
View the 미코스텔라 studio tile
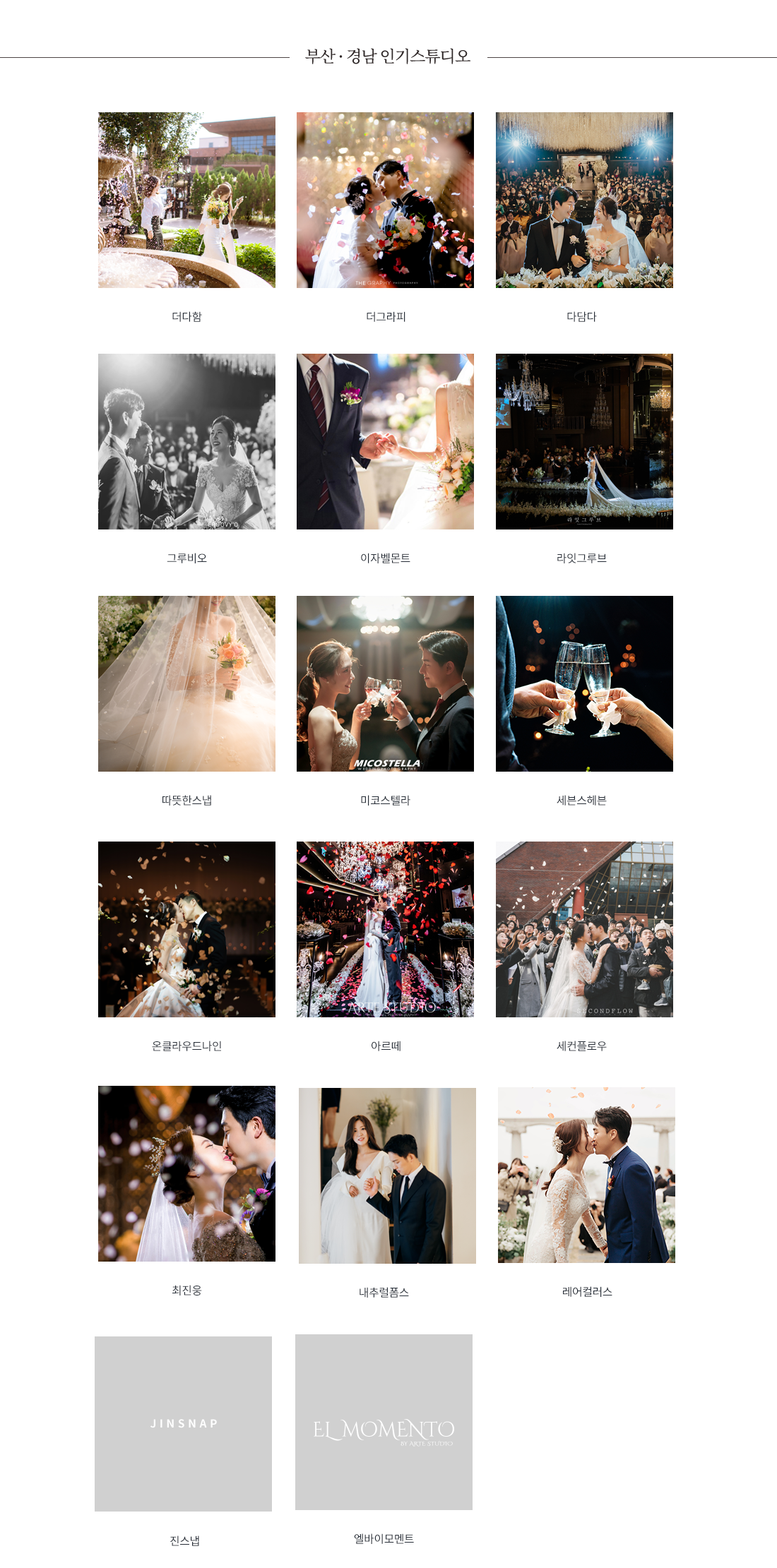[385, 683]
